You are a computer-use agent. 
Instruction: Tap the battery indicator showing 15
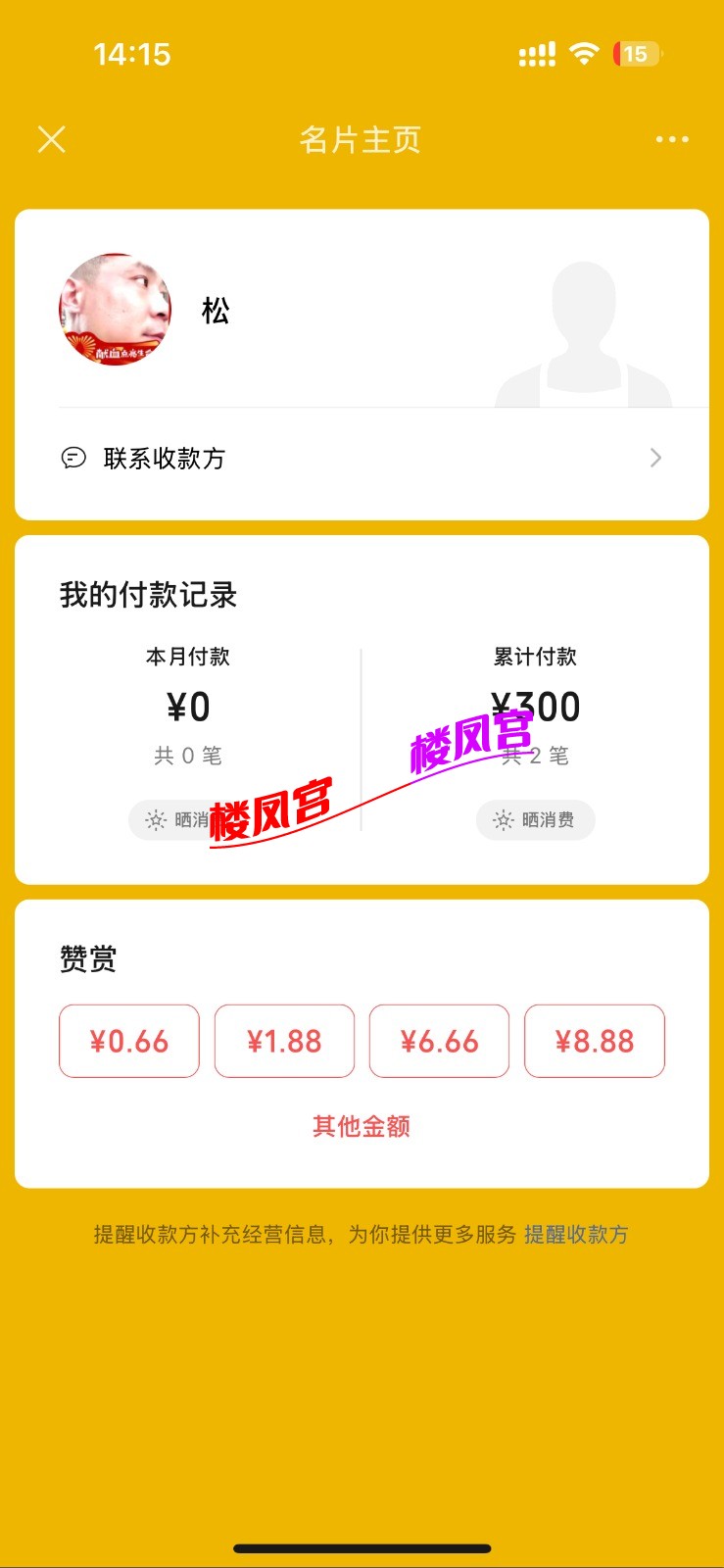tap(639, 53)
